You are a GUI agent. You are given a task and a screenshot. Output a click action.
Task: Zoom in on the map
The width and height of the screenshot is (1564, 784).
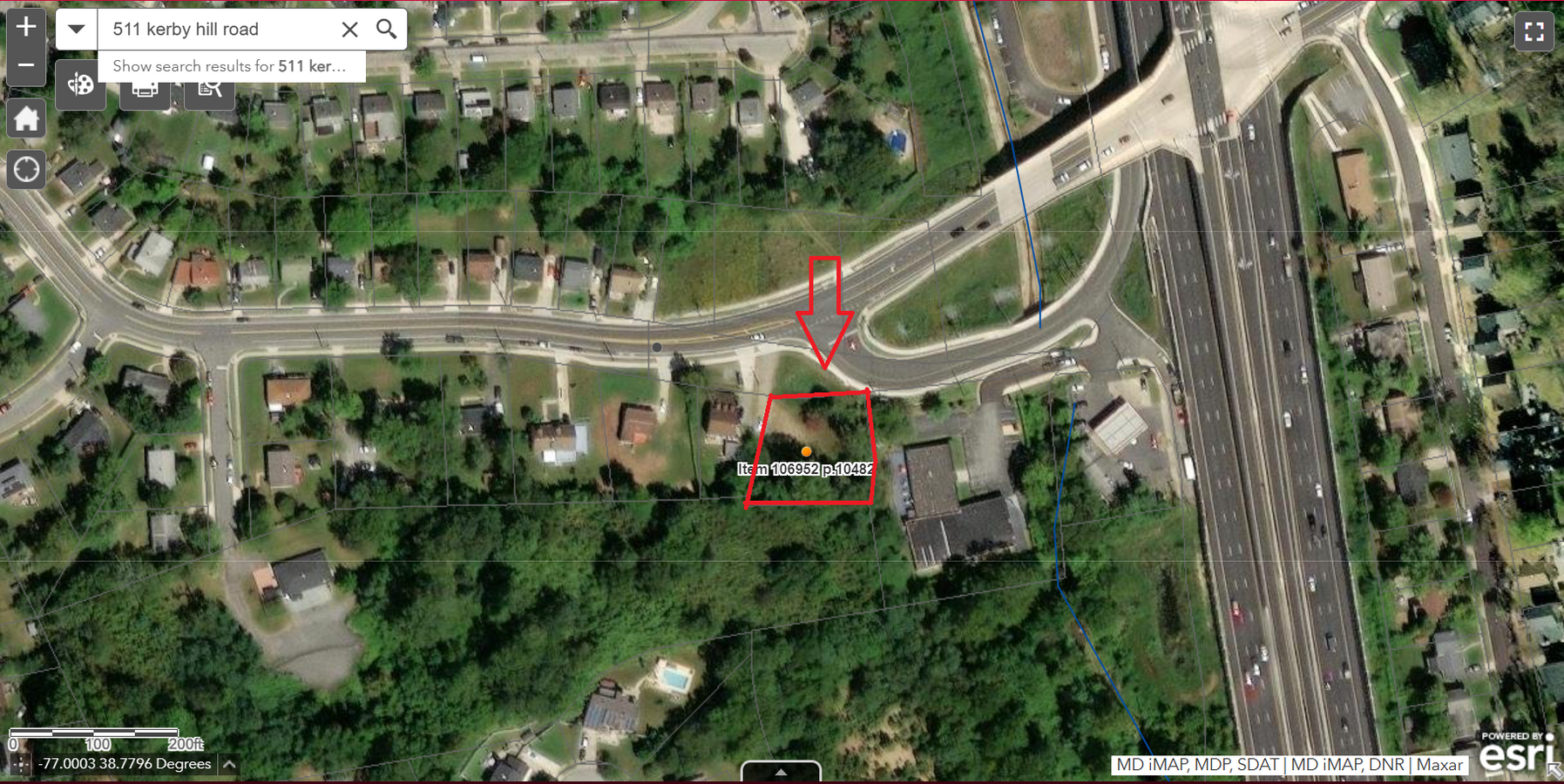click(26, 26)
